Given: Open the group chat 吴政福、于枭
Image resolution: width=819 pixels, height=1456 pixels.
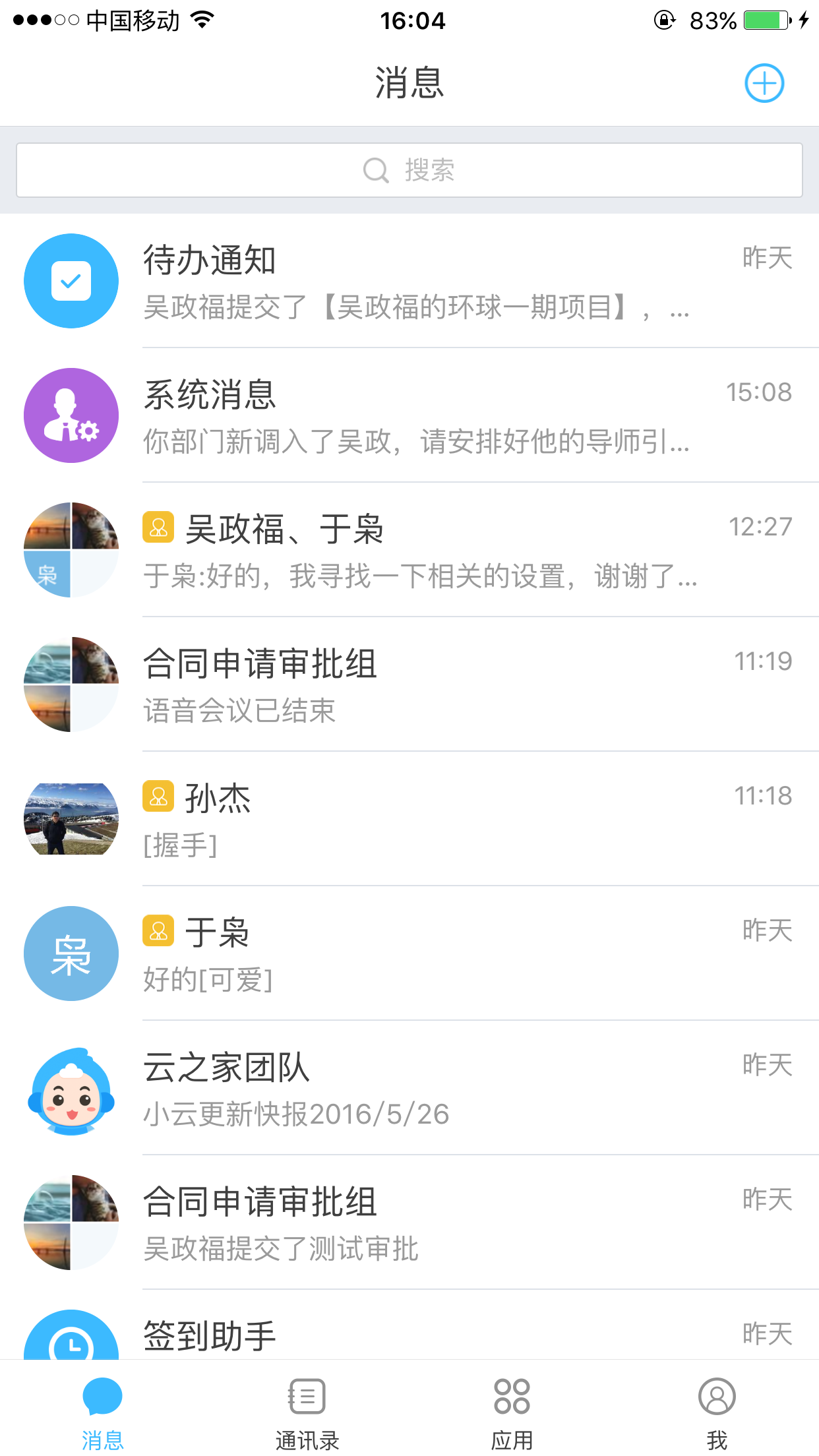Looking at the screenshot, I should [x=409, y=551].
